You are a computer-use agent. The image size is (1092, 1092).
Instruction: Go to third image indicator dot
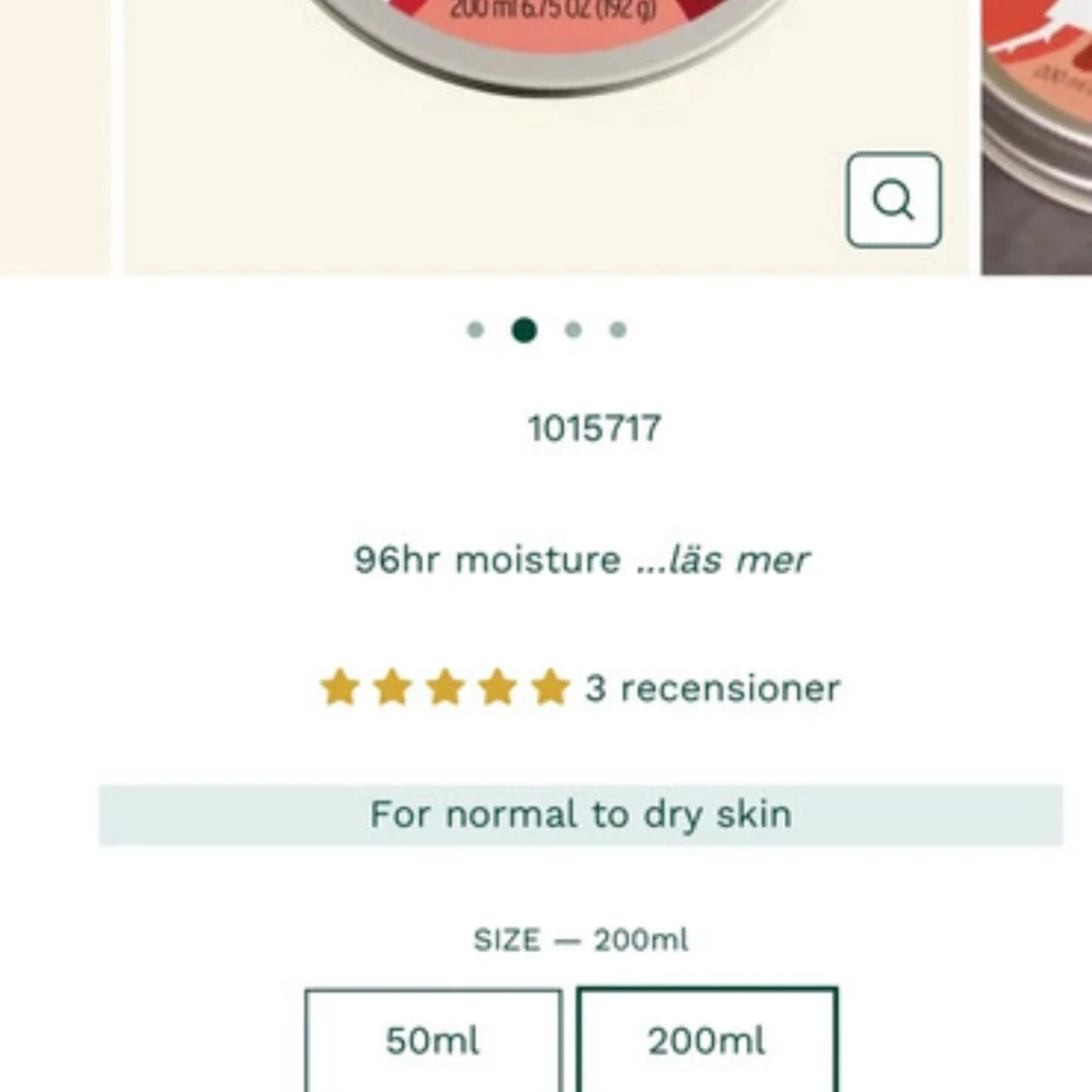point(573,330)
